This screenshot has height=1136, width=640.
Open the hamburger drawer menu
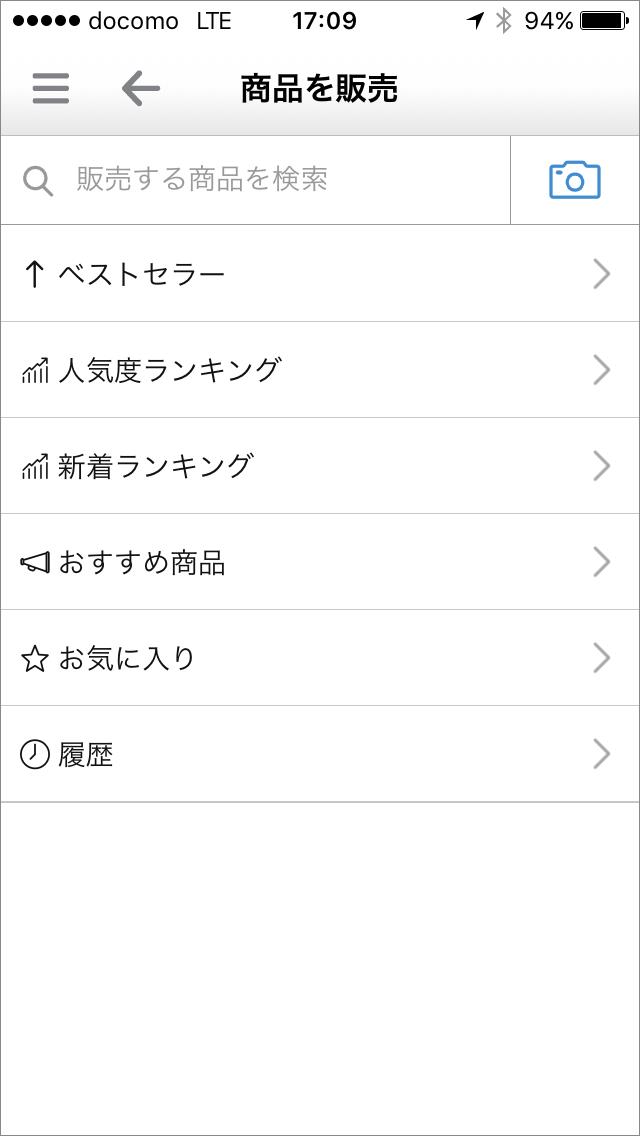pyautogui.click(x=50, y=89)
